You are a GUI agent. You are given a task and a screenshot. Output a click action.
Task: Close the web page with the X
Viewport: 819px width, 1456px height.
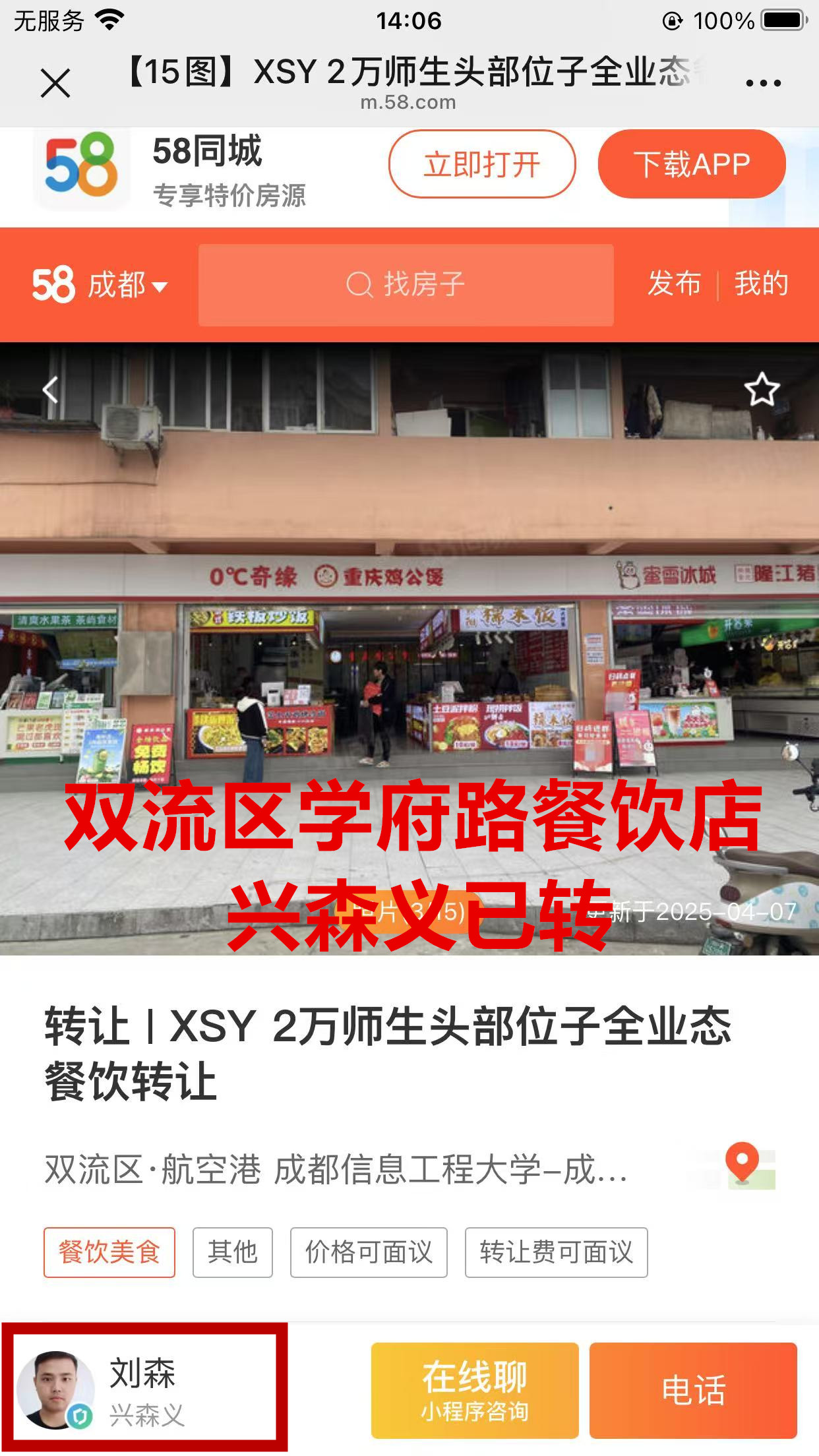pyautogui.click(x=55, y=83)
